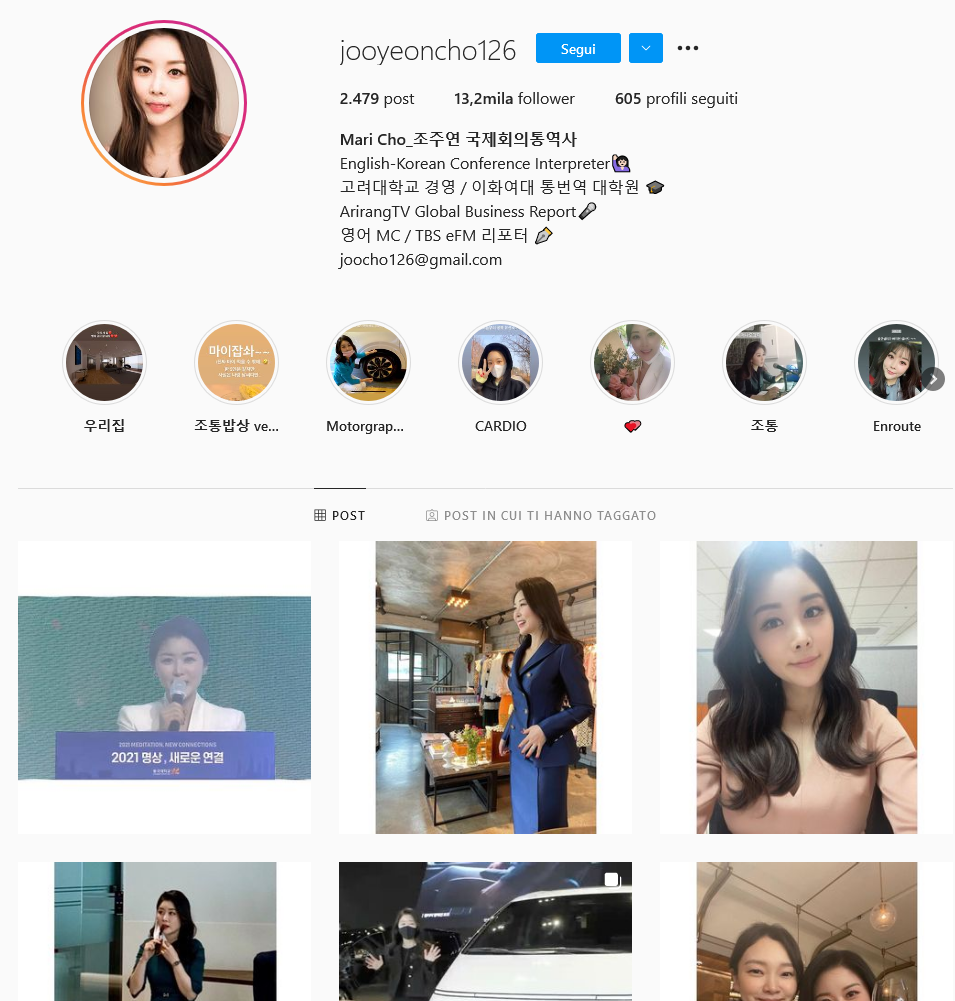Open the post of the blue suit photo
Screen dimensions: 955x1001
click(485, 688)
